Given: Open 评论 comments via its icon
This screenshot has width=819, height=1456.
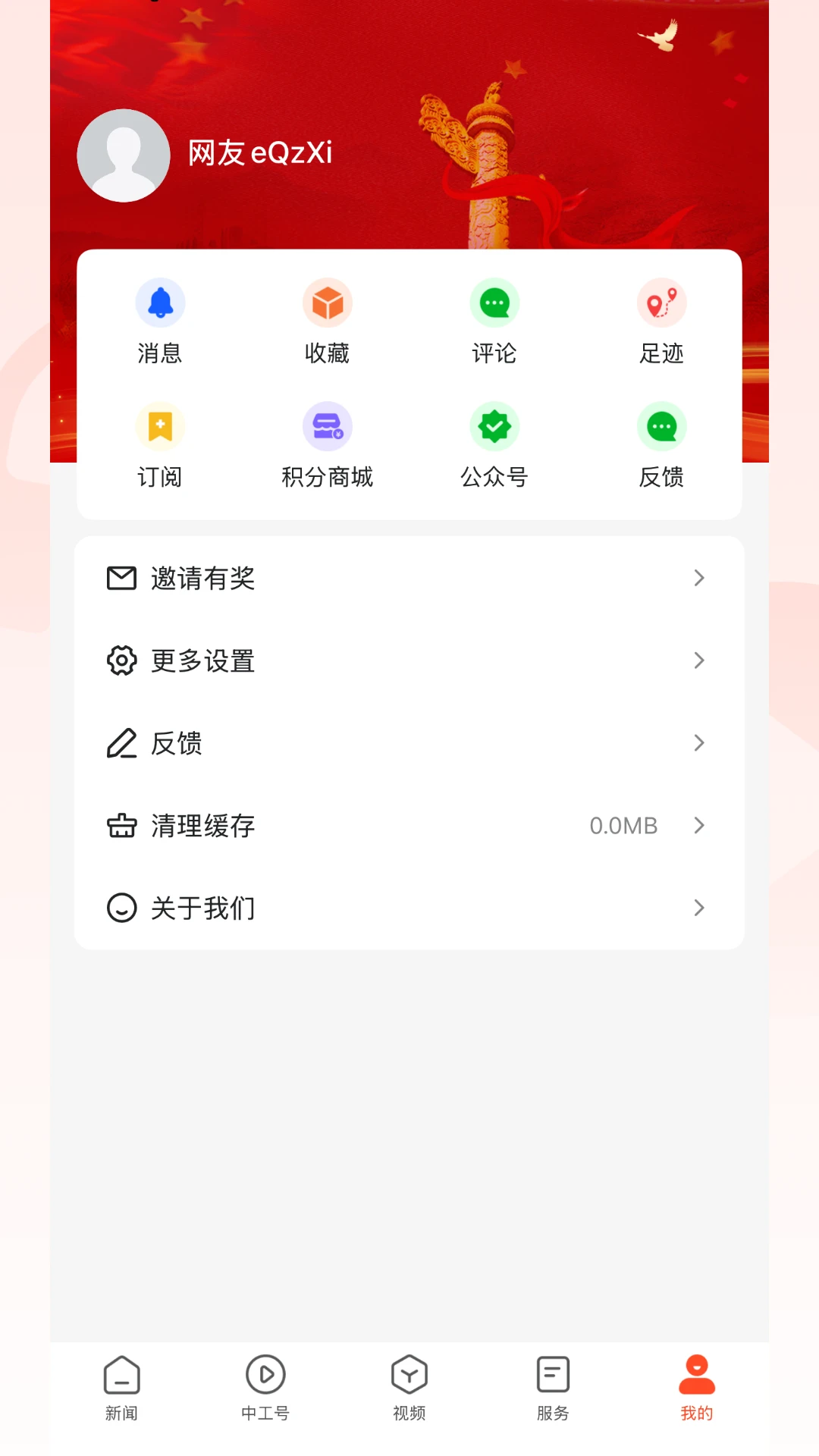Looking at the screenshot, I should pos(494,303).
